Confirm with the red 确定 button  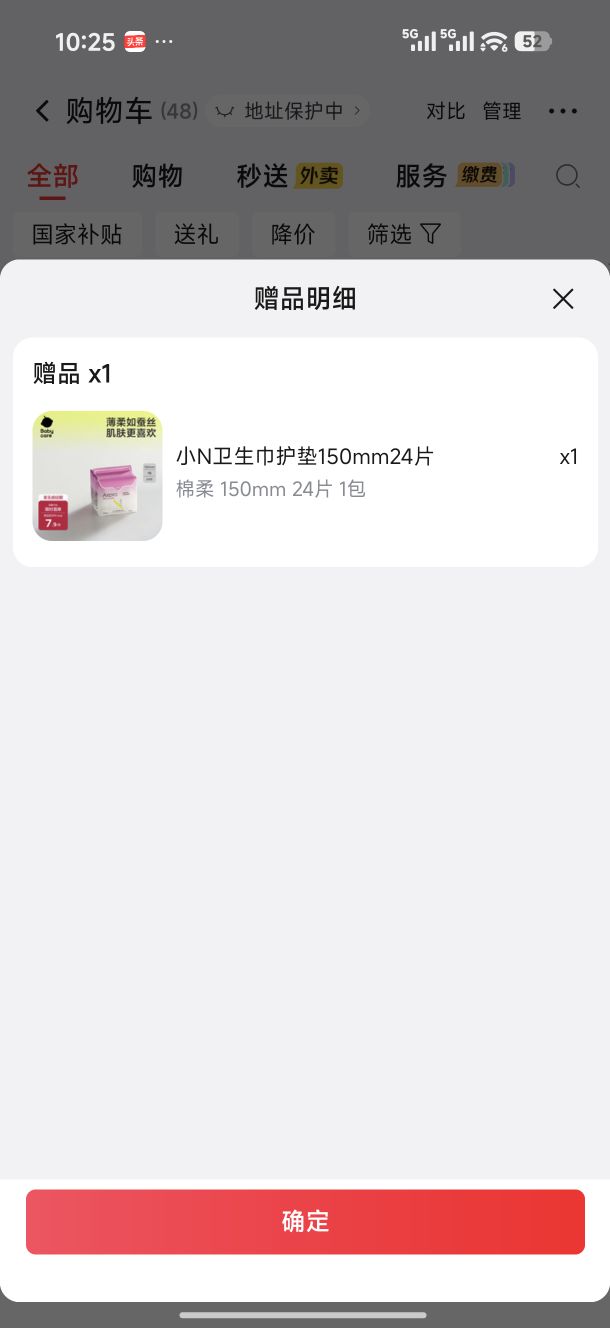click(305, 1221)
